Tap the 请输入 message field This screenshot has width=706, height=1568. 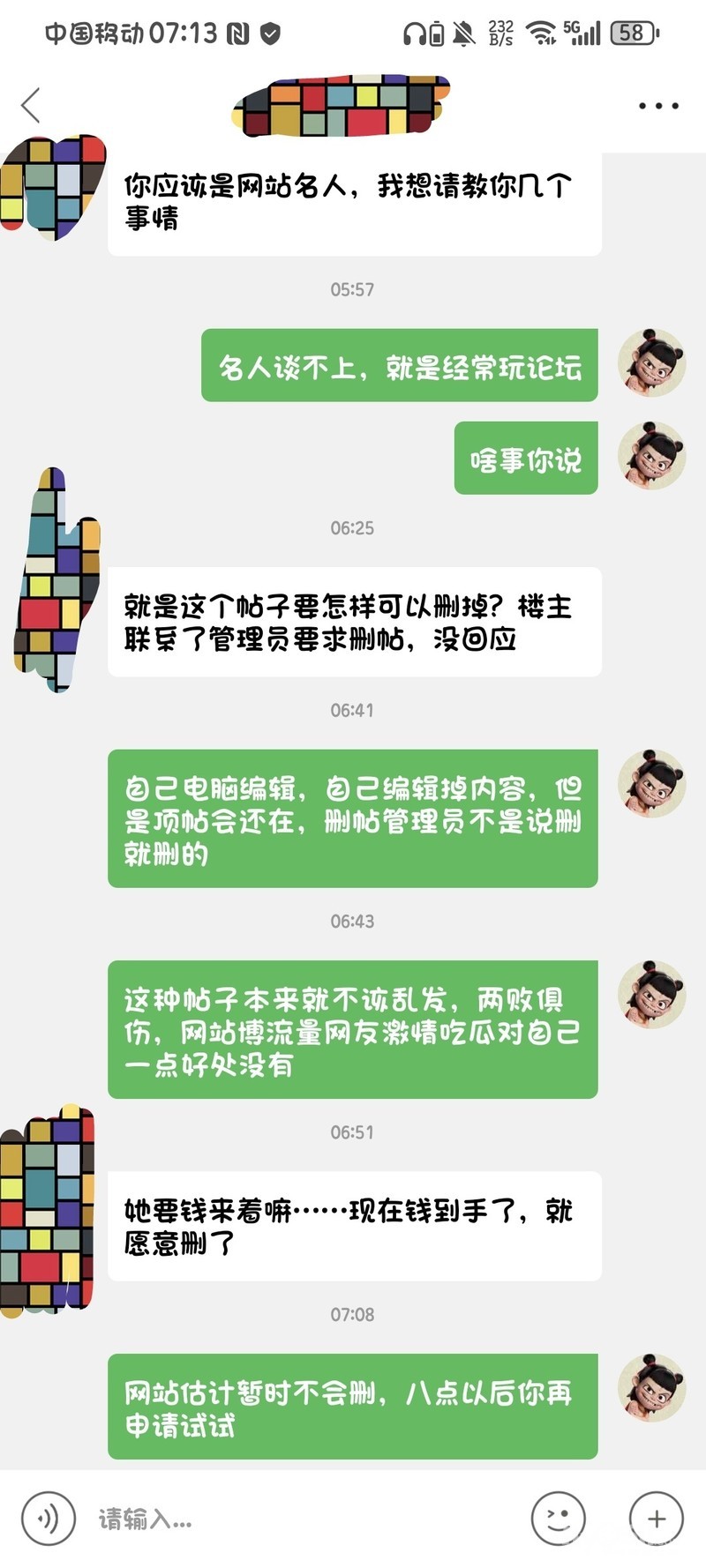pyautogui.click(x=300, y=1518)
